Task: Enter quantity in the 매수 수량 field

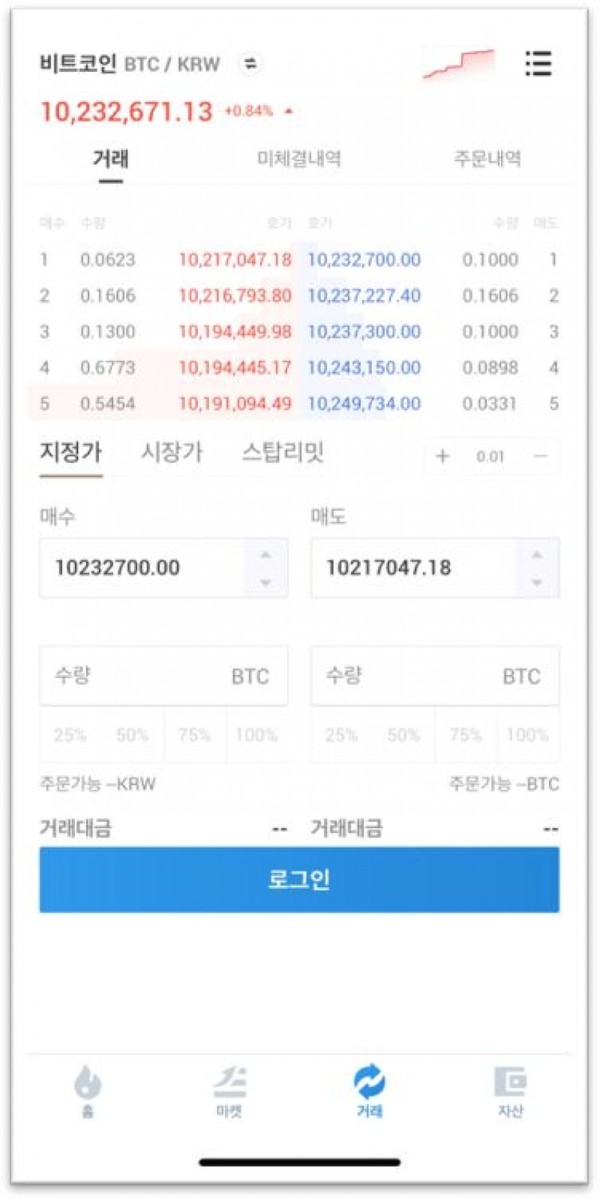Action: click(164, 676)
